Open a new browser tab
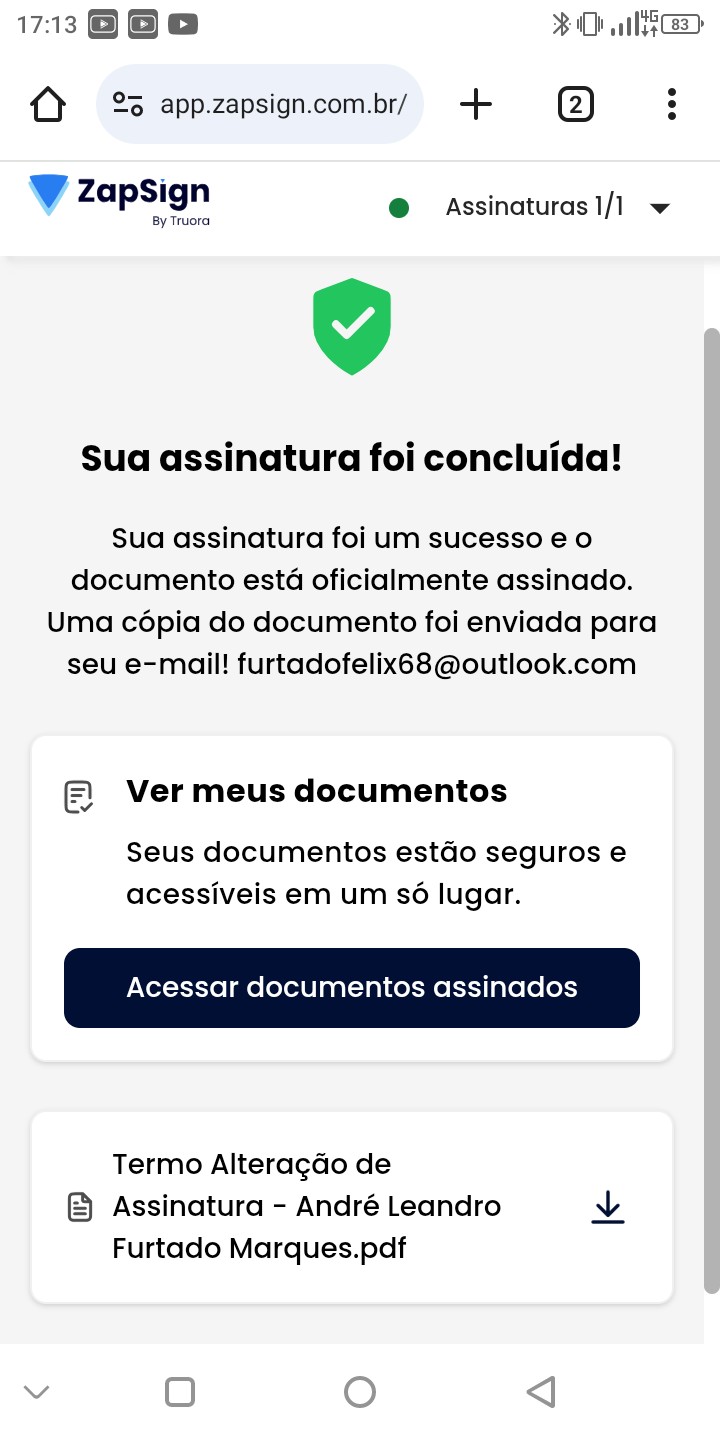The image size is (720, 1440). click(476, 104)
